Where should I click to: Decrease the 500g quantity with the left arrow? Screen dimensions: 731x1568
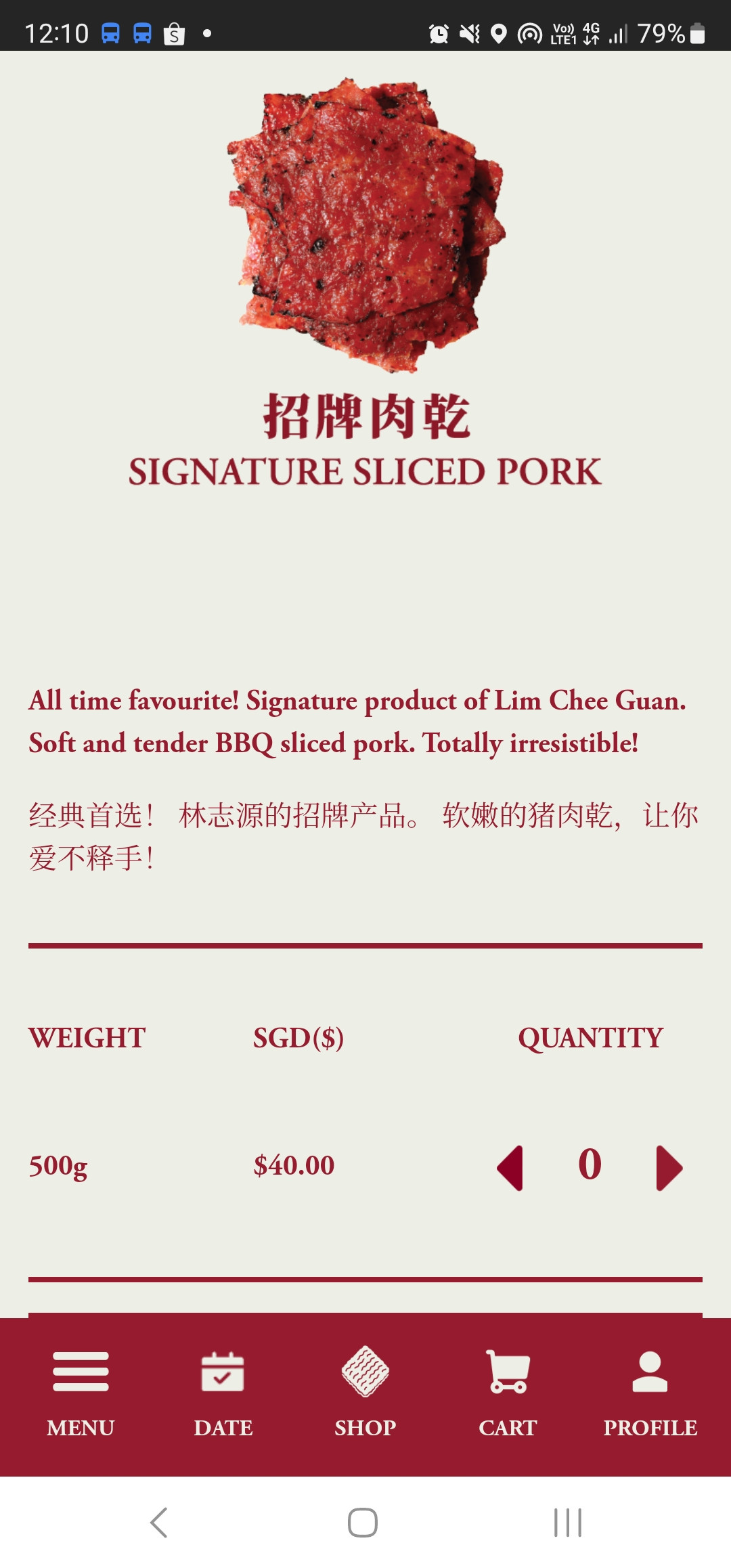click(510, 1167)
